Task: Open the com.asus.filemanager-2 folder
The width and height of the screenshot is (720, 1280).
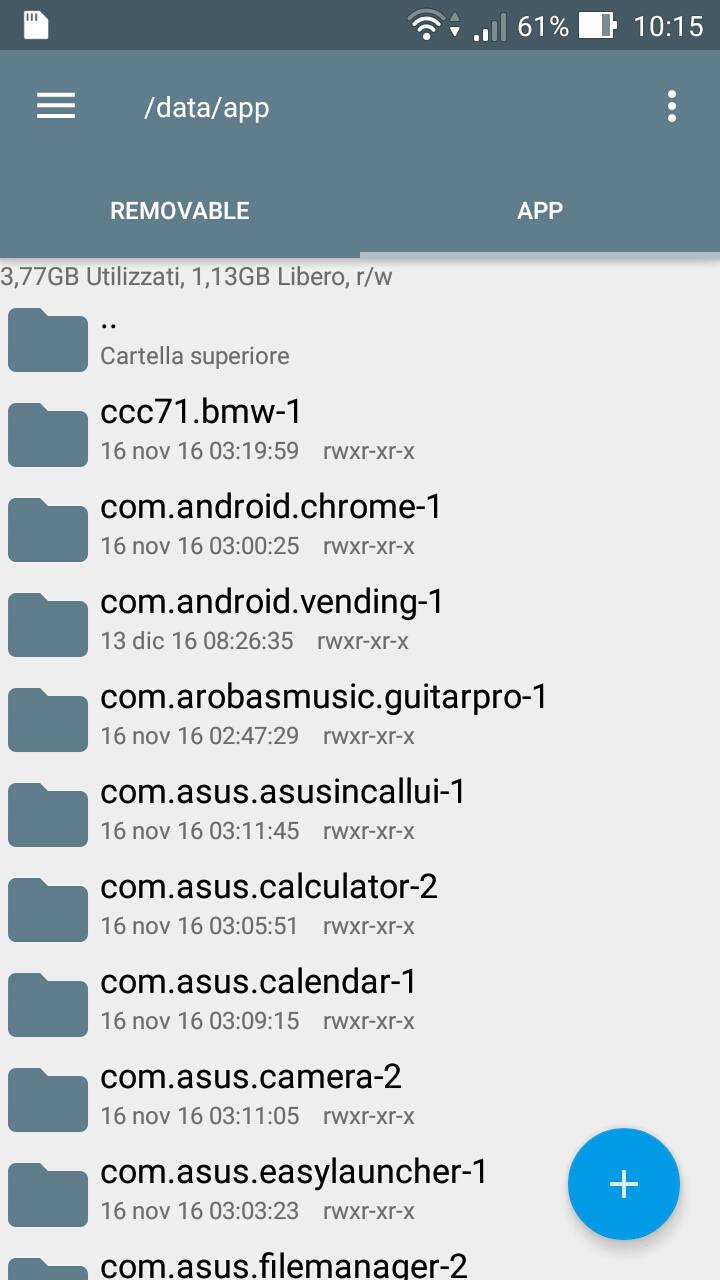Action: (x=283, y=1266)
